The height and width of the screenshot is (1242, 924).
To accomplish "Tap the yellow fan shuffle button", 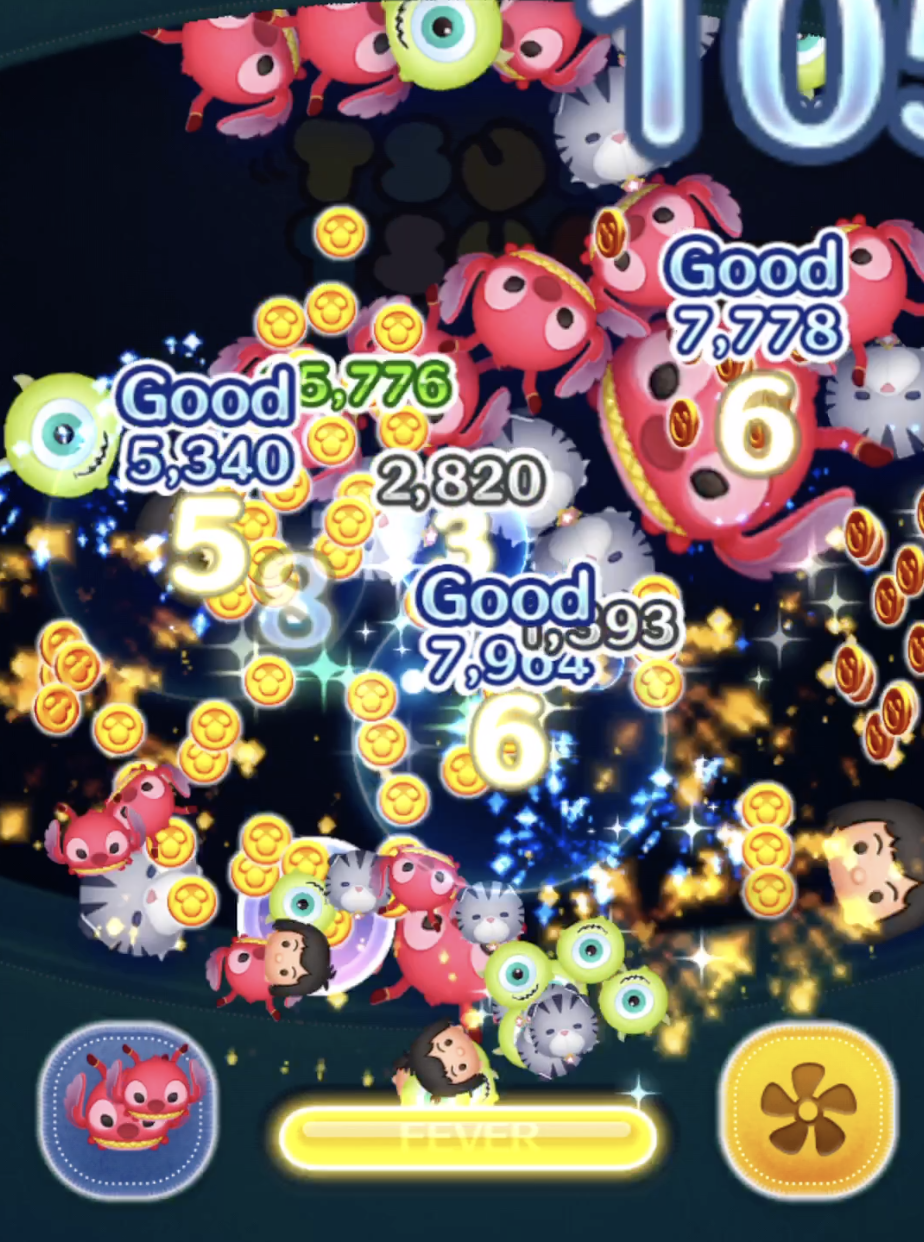I will point(807,1109).
